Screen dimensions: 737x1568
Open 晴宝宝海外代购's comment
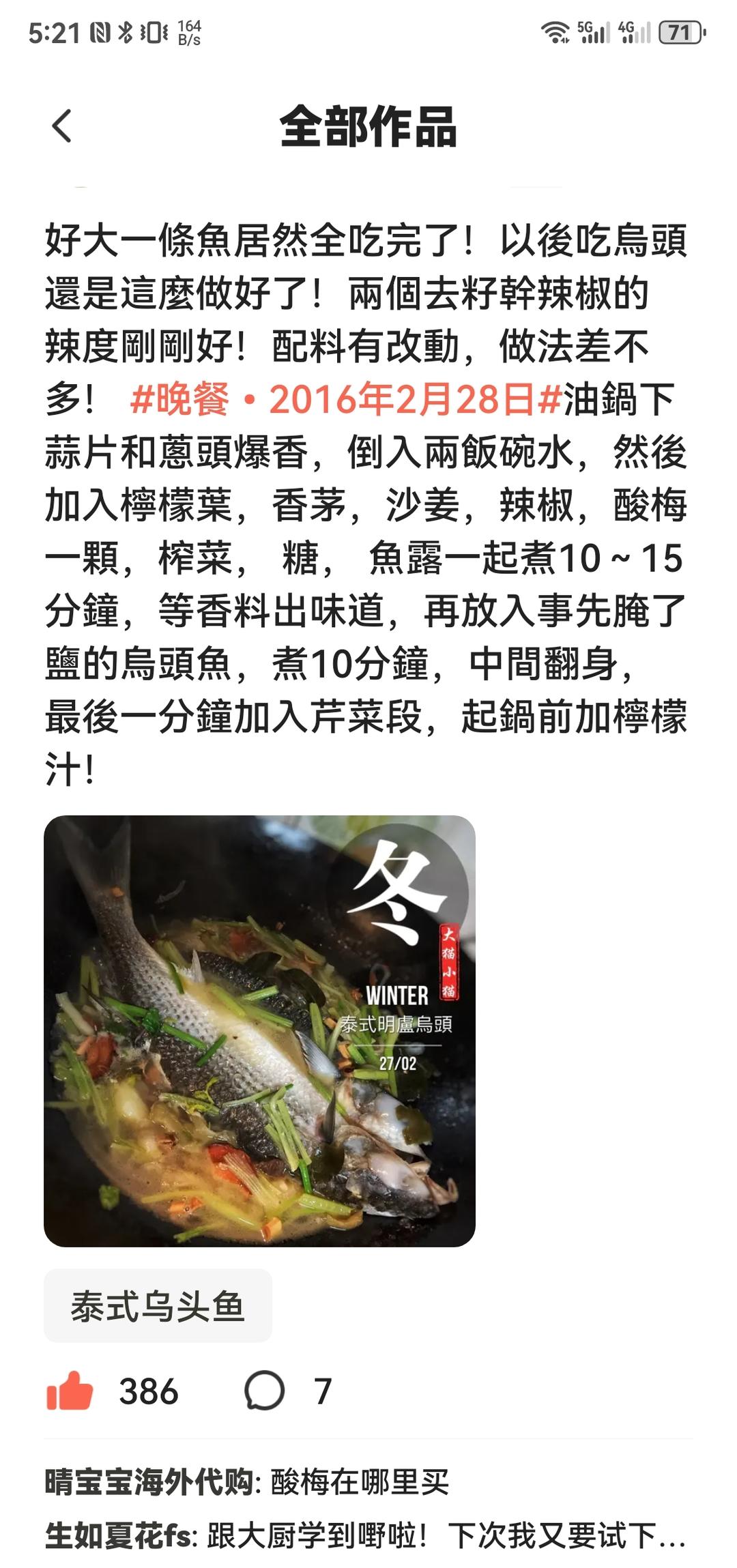tap(247, 1482)
